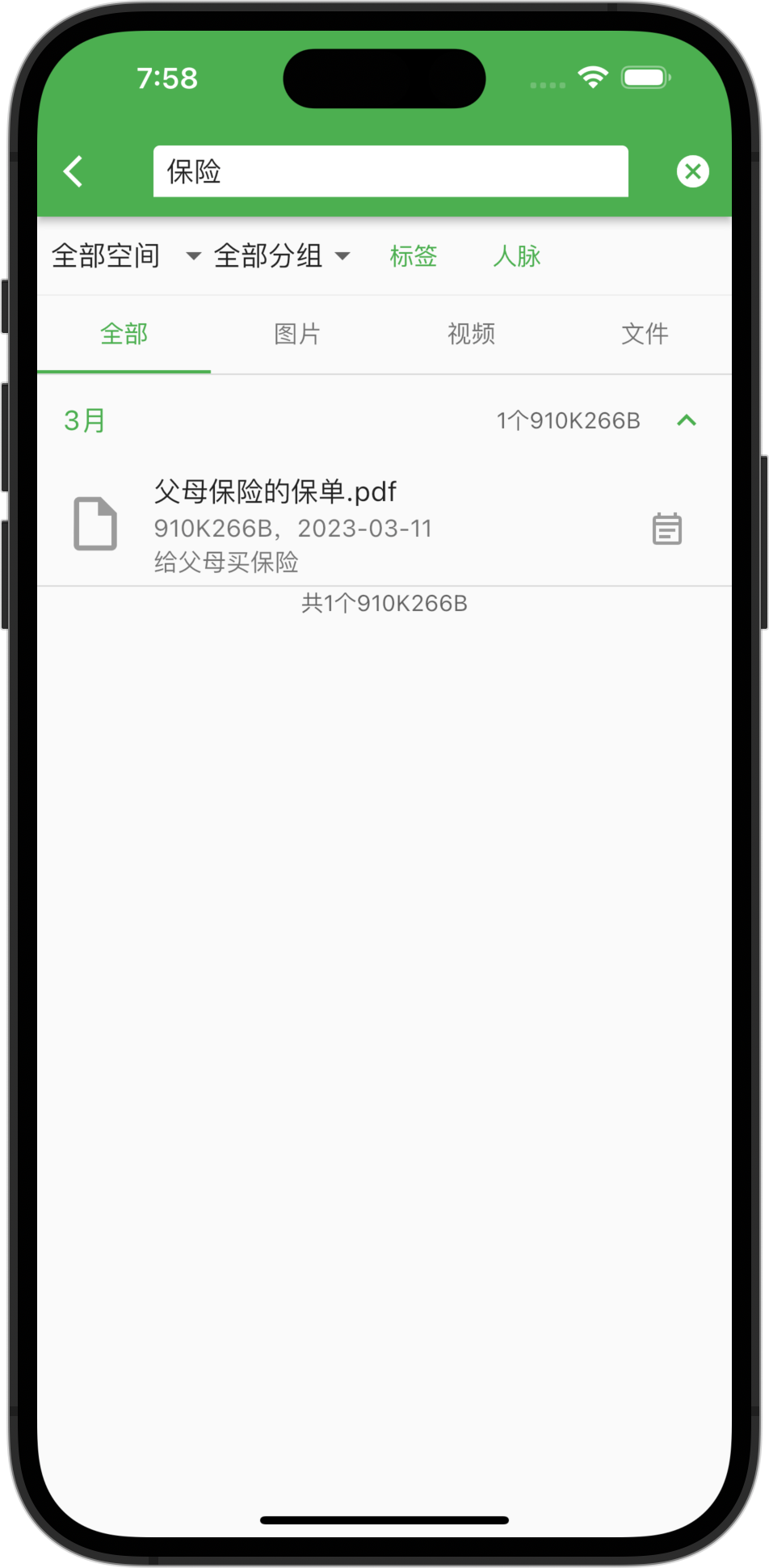Open the 全部分组 dropdown

(x=281, y=256)
